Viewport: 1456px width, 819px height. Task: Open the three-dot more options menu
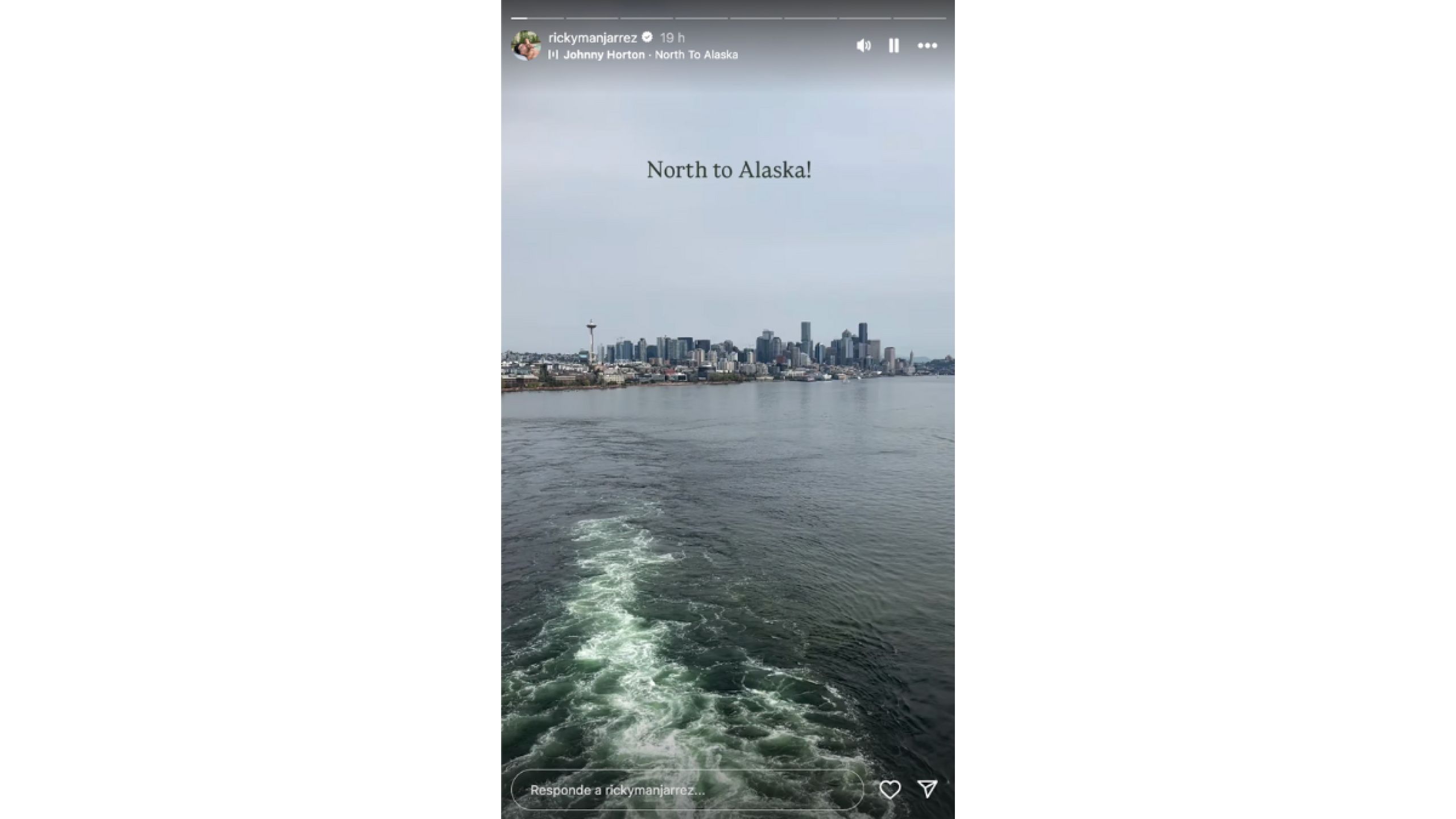[x=927, y=45]
